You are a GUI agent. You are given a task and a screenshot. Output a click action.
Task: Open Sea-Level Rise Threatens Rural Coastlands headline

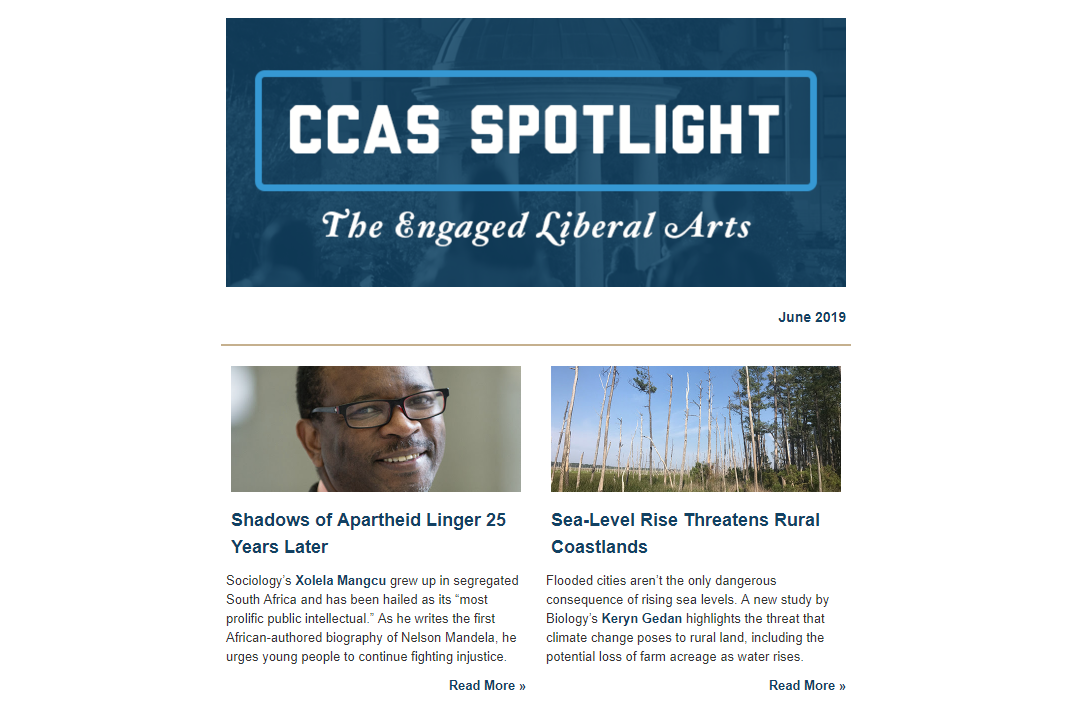pyautogui.click(x=685, y=533)
